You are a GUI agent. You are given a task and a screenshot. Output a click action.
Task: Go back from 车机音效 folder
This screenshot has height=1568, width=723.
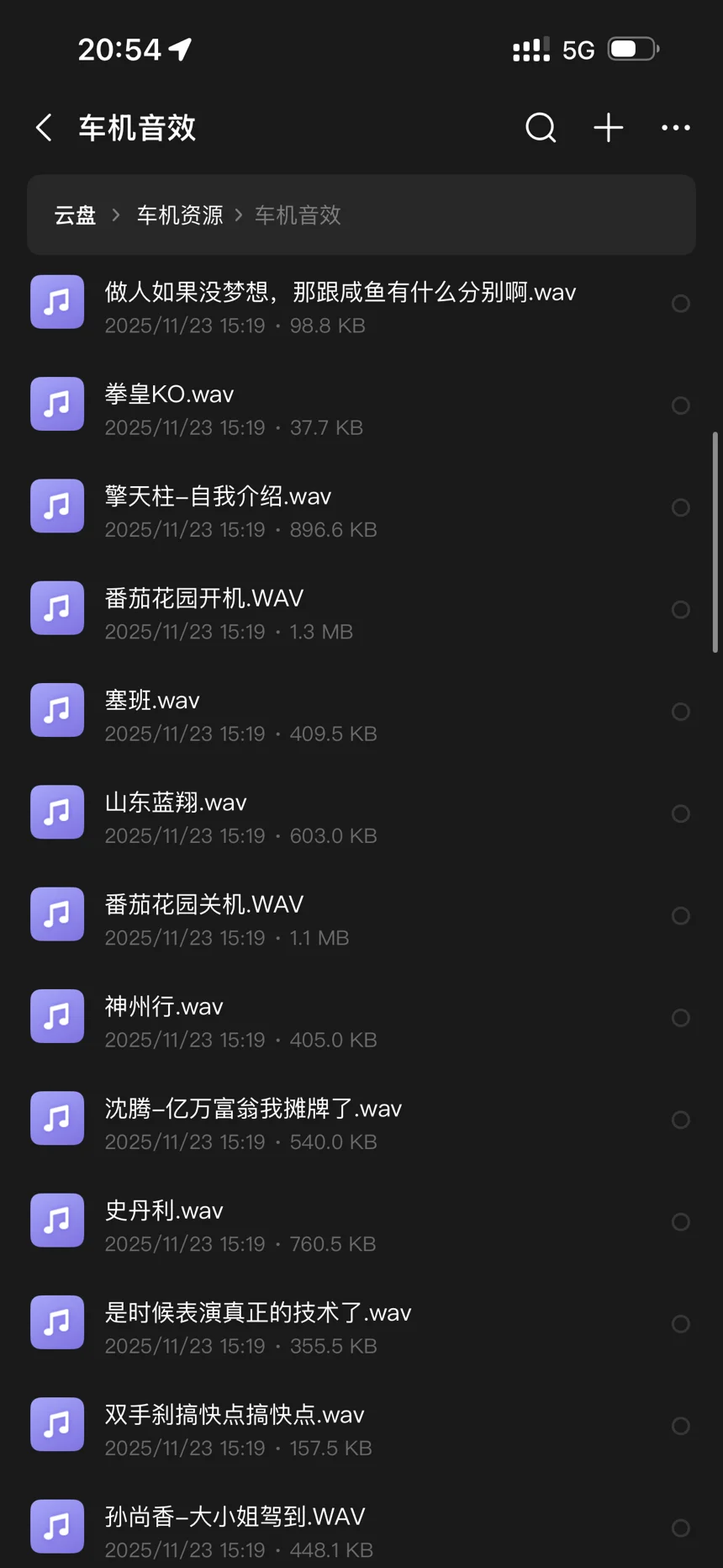point(45,128)
